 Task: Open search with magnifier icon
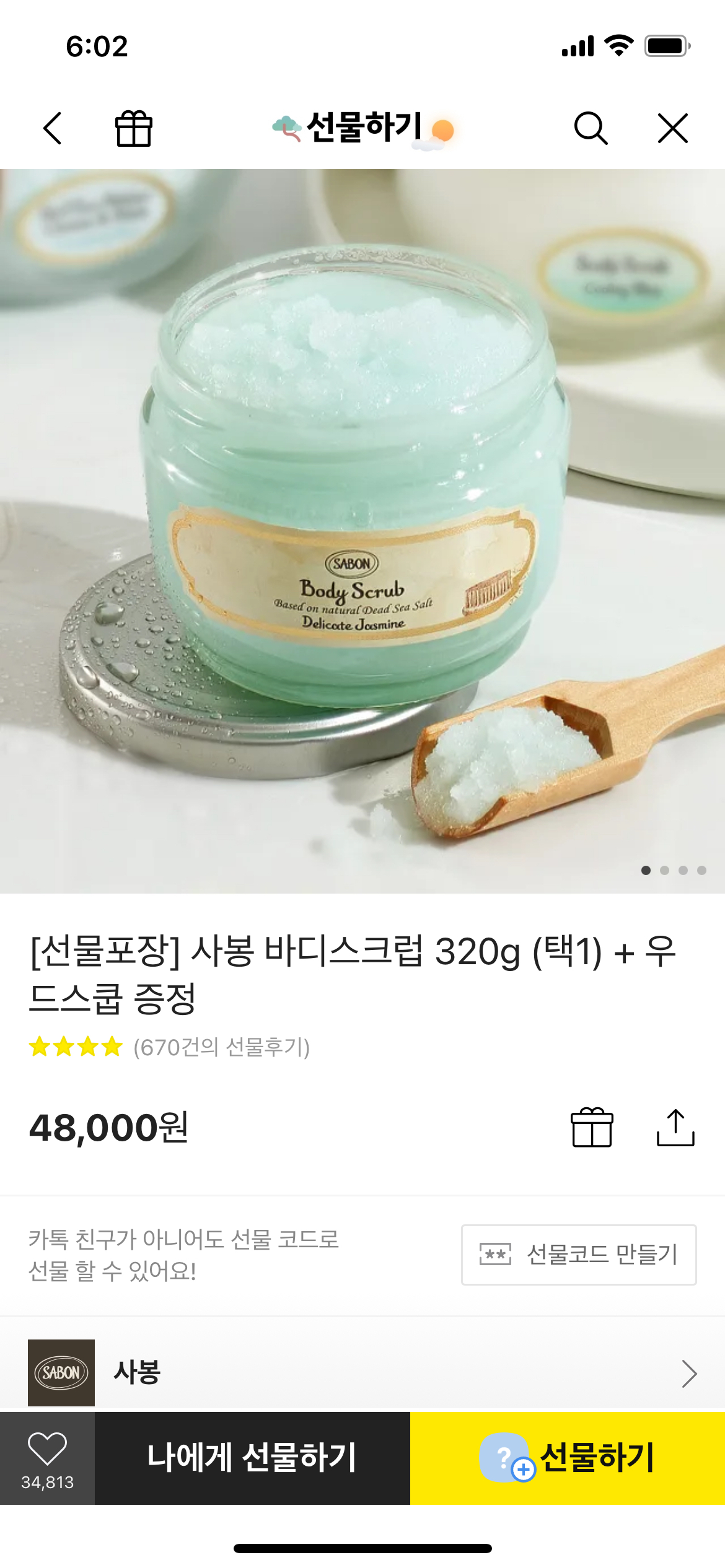591,128
